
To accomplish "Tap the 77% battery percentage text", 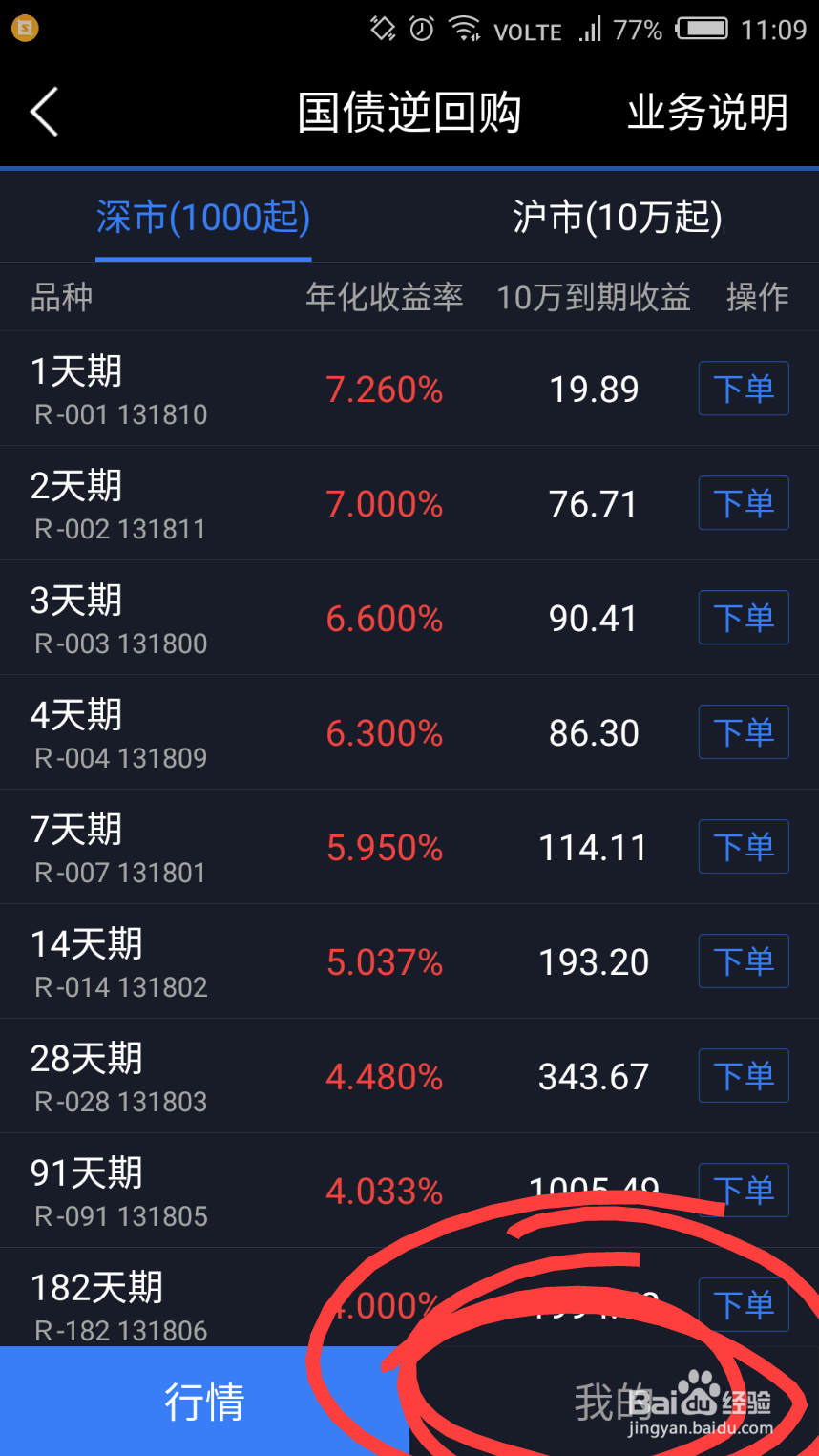I will pyautogui.click(x=637, y=29).
